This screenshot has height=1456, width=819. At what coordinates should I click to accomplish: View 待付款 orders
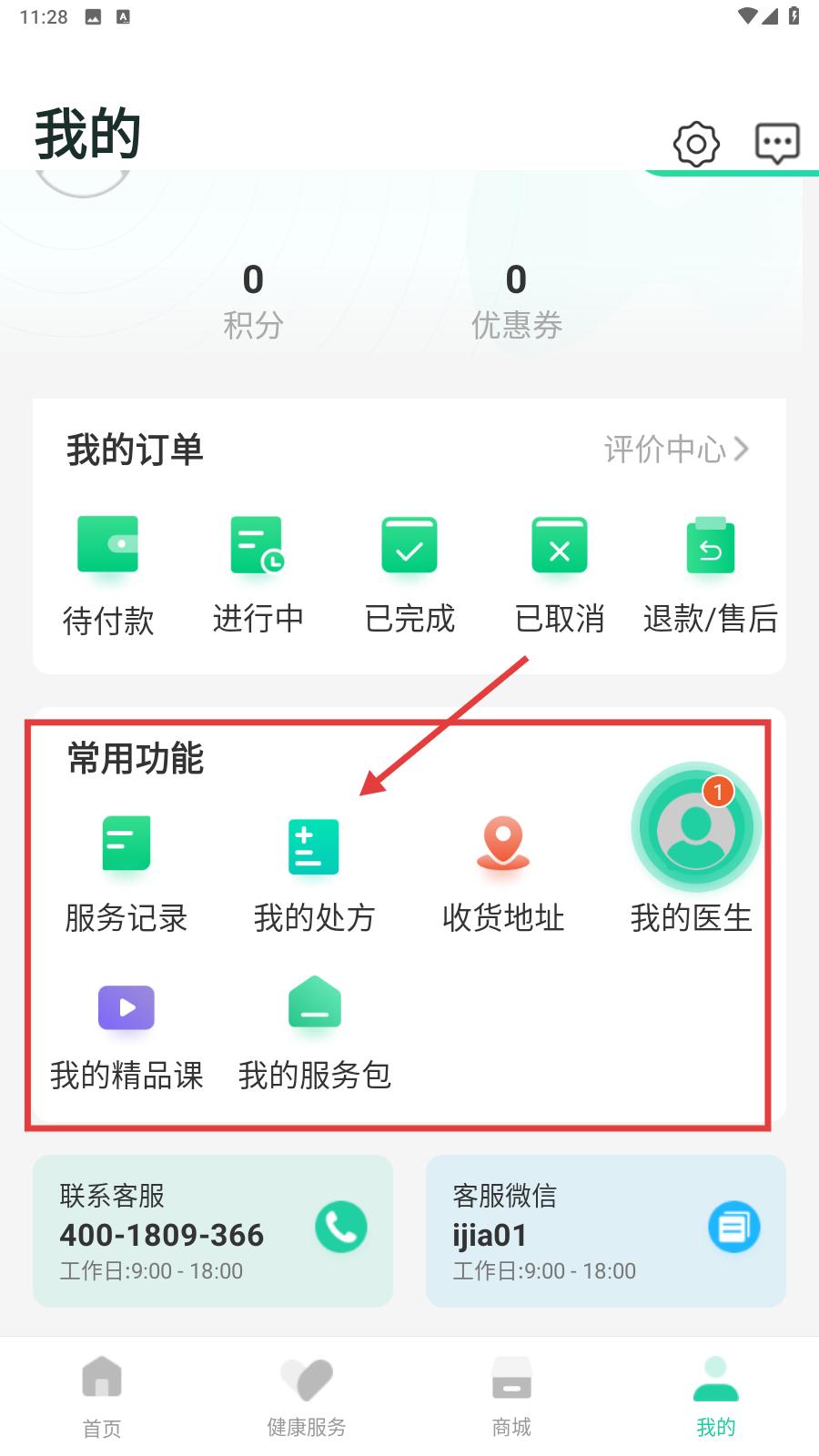108,571
